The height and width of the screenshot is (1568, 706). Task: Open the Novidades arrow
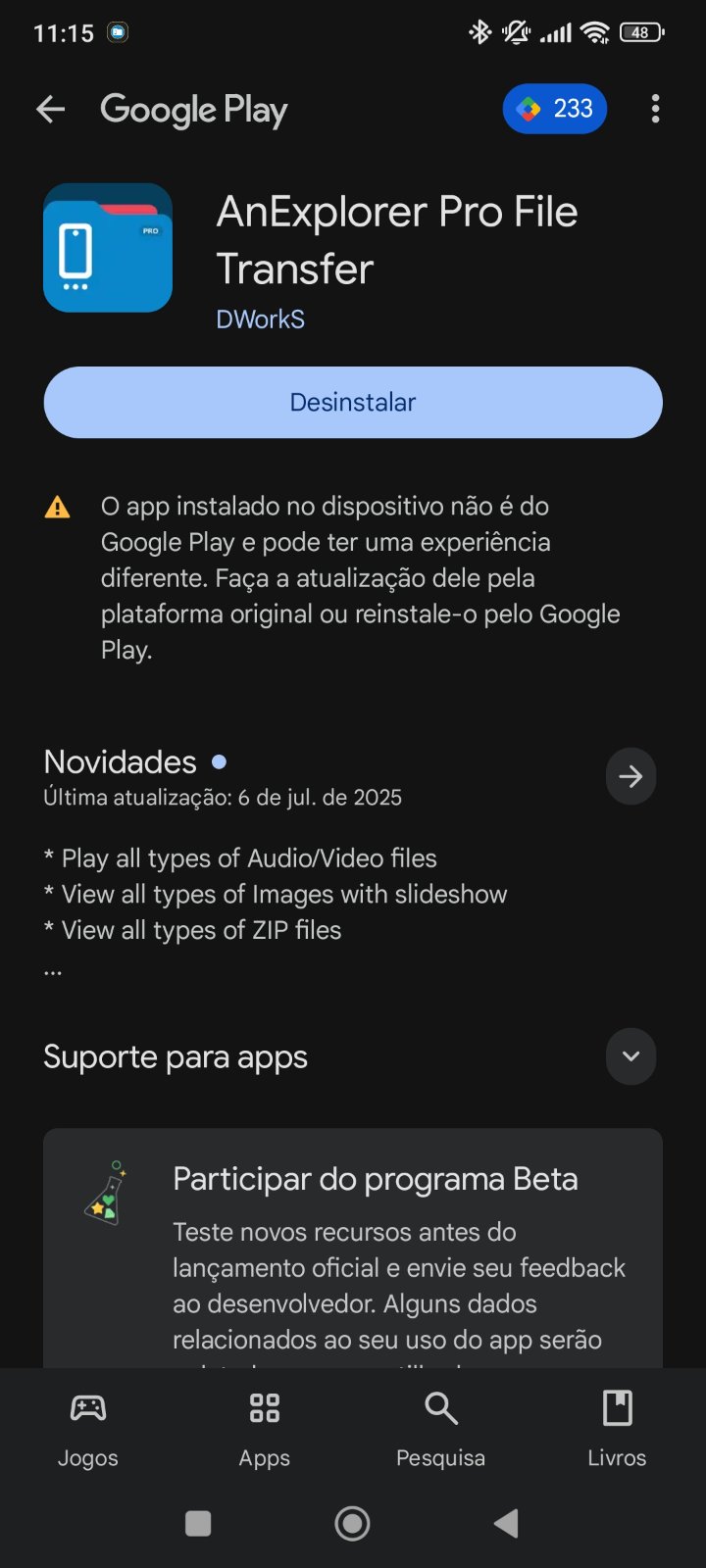(x=630, y=777)
